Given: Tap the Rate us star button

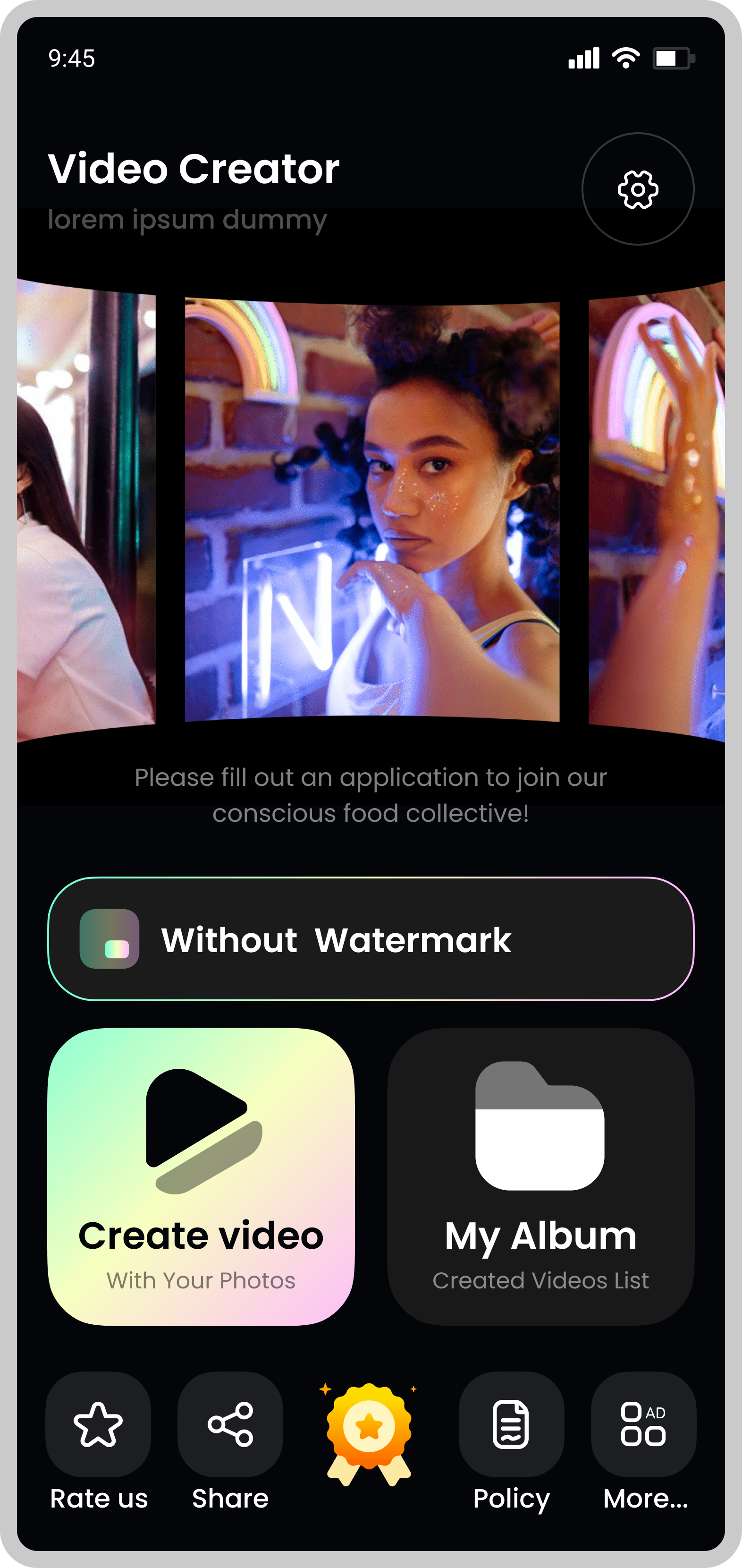Looking at the screenshot, I should pos(98,1424).
